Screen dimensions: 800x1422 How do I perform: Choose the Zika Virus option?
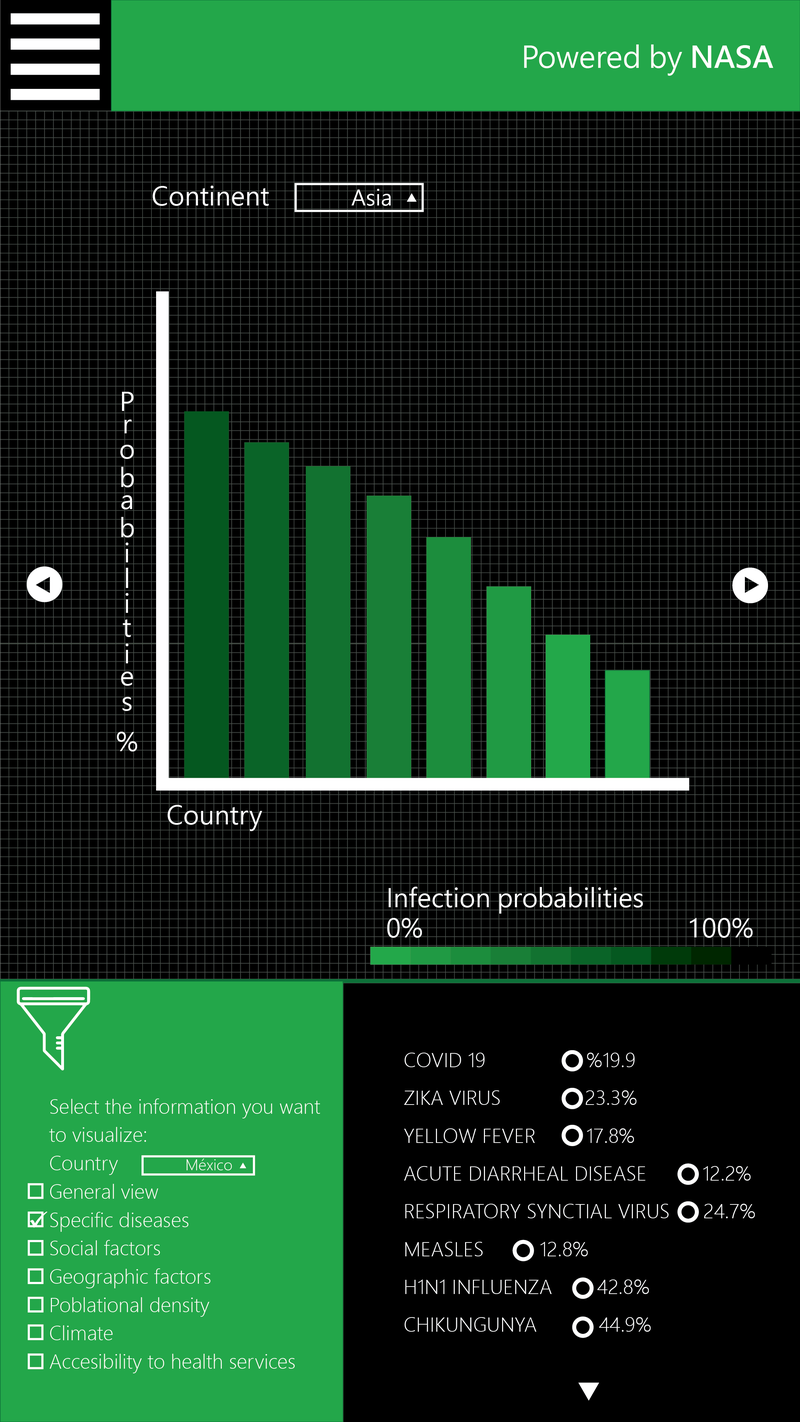pos(572,1098)
